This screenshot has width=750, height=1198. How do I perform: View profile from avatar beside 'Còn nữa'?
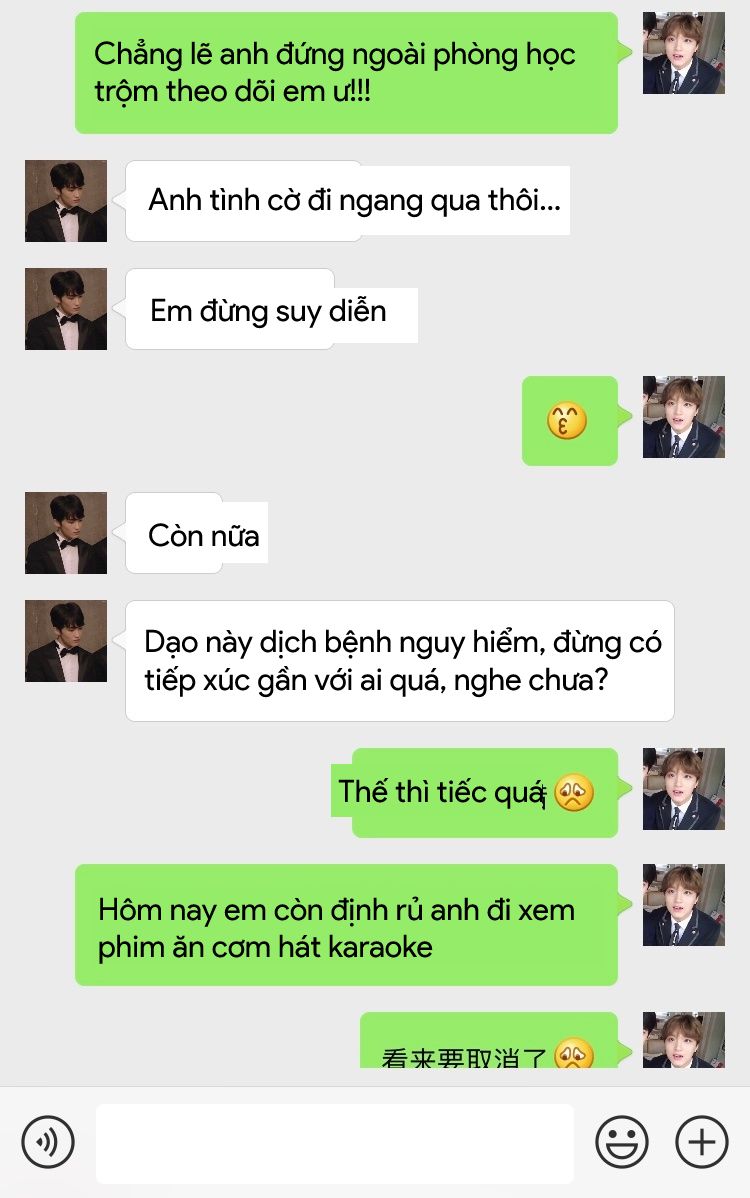click(66, 533)
